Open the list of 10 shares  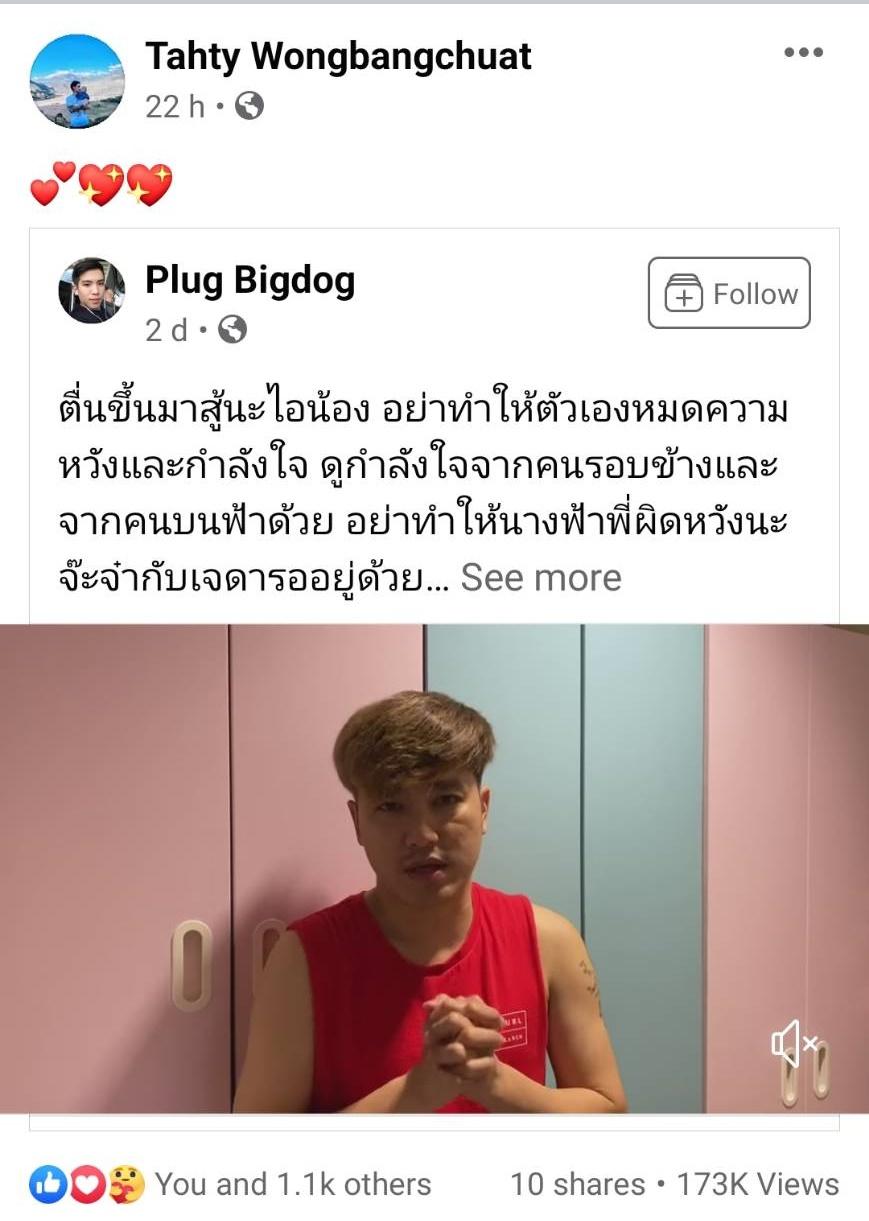pos(577,1185)
